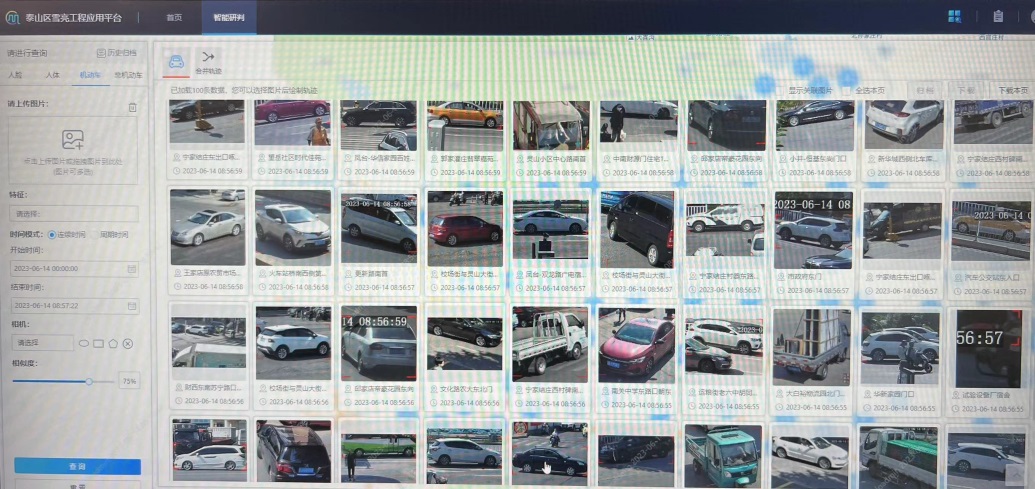Screen dimensions: 1035x489
Task: Open the 相机 camera dropdown
Action: coord(42,343)
